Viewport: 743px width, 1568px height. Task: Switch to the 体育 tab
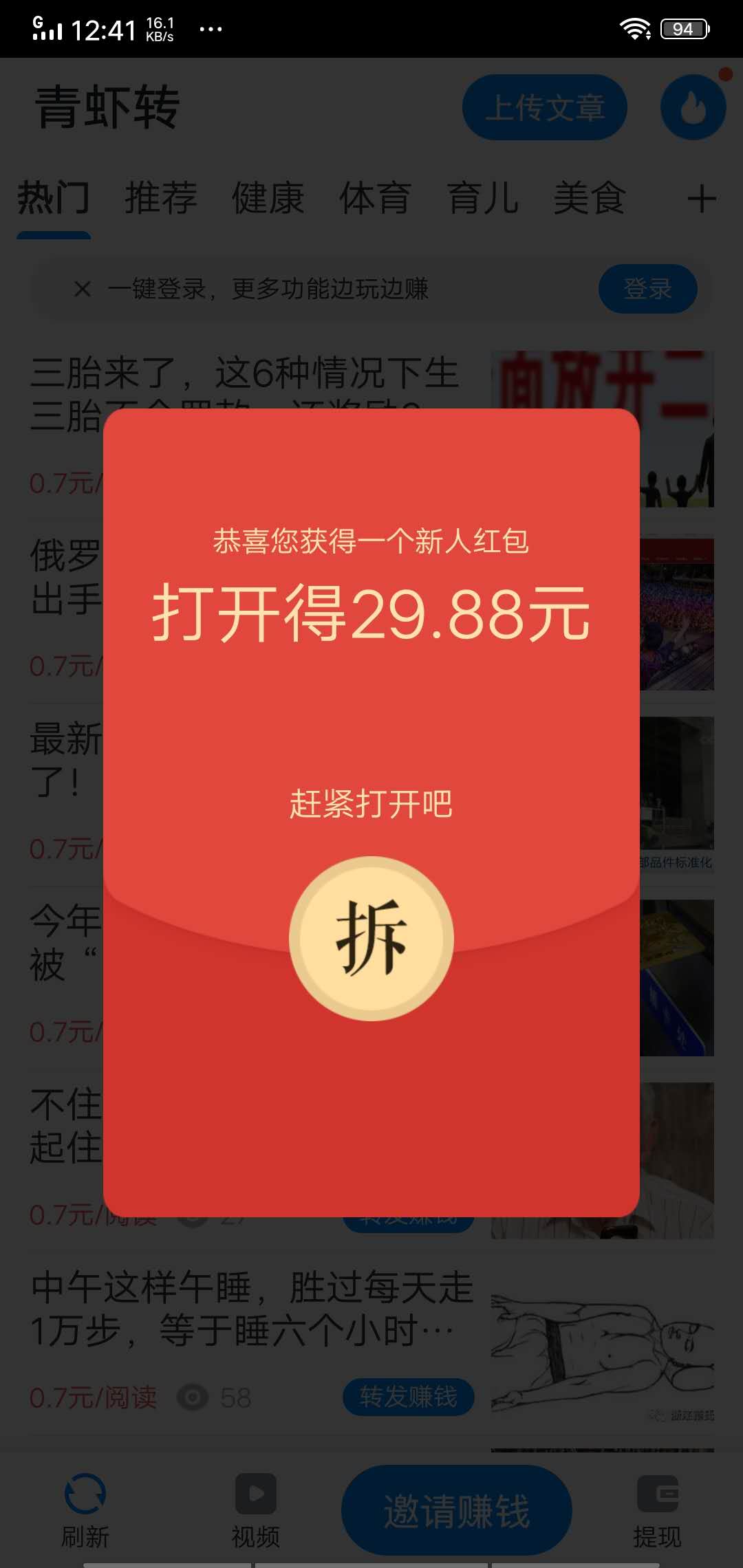click(x=375, y=199)
